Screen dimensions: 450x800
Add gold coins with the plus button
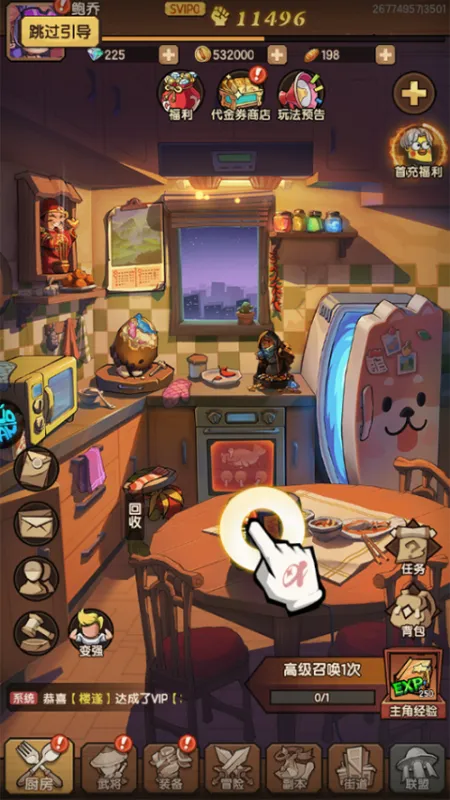(x=277, y=55)
